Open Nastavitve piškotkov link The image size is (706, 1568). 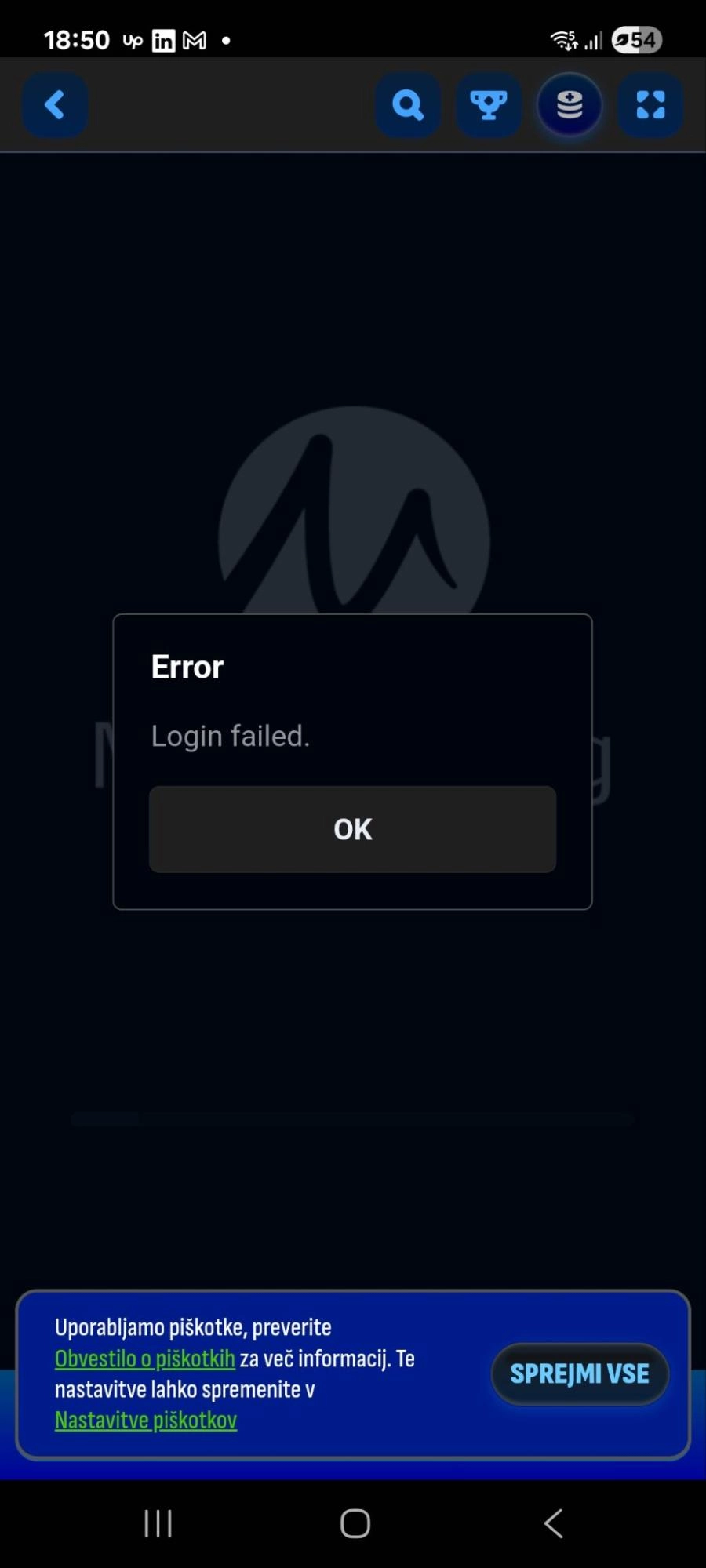[146, 1421]
